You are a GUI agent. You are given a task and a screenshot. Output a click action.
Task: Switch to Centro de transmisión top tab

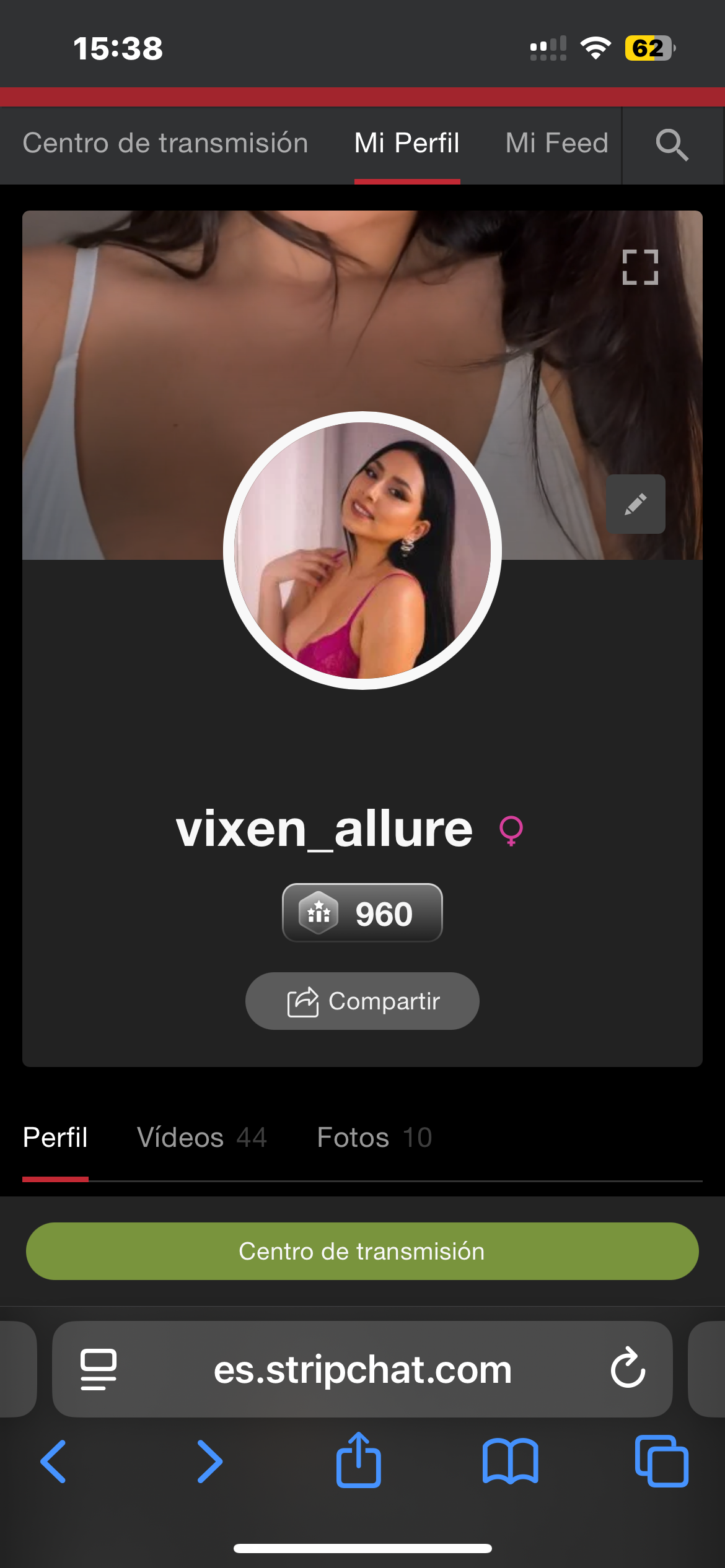point(165,143)
